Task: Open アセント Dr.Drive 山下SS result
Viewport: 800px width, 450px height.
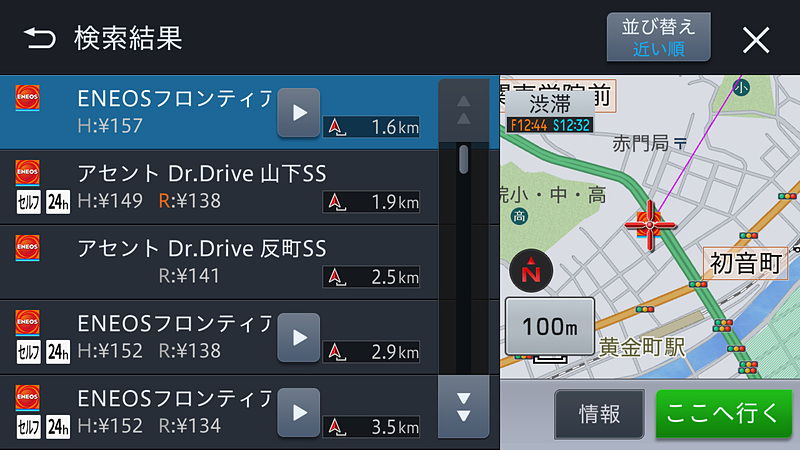Action: click(x=200, y=187)
